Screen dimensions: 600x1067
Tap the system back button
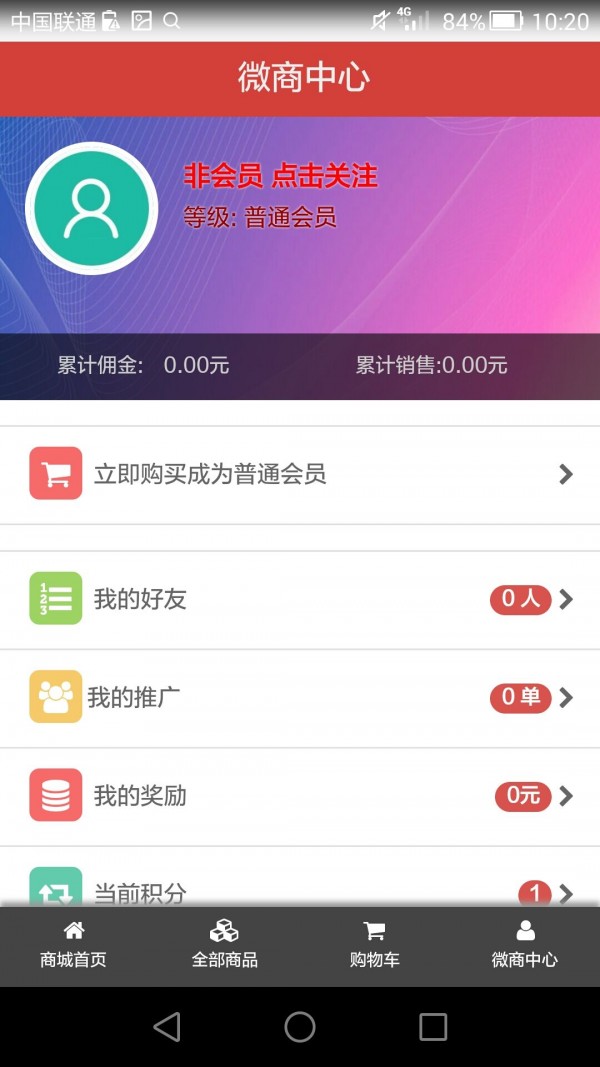(167, 1026)
